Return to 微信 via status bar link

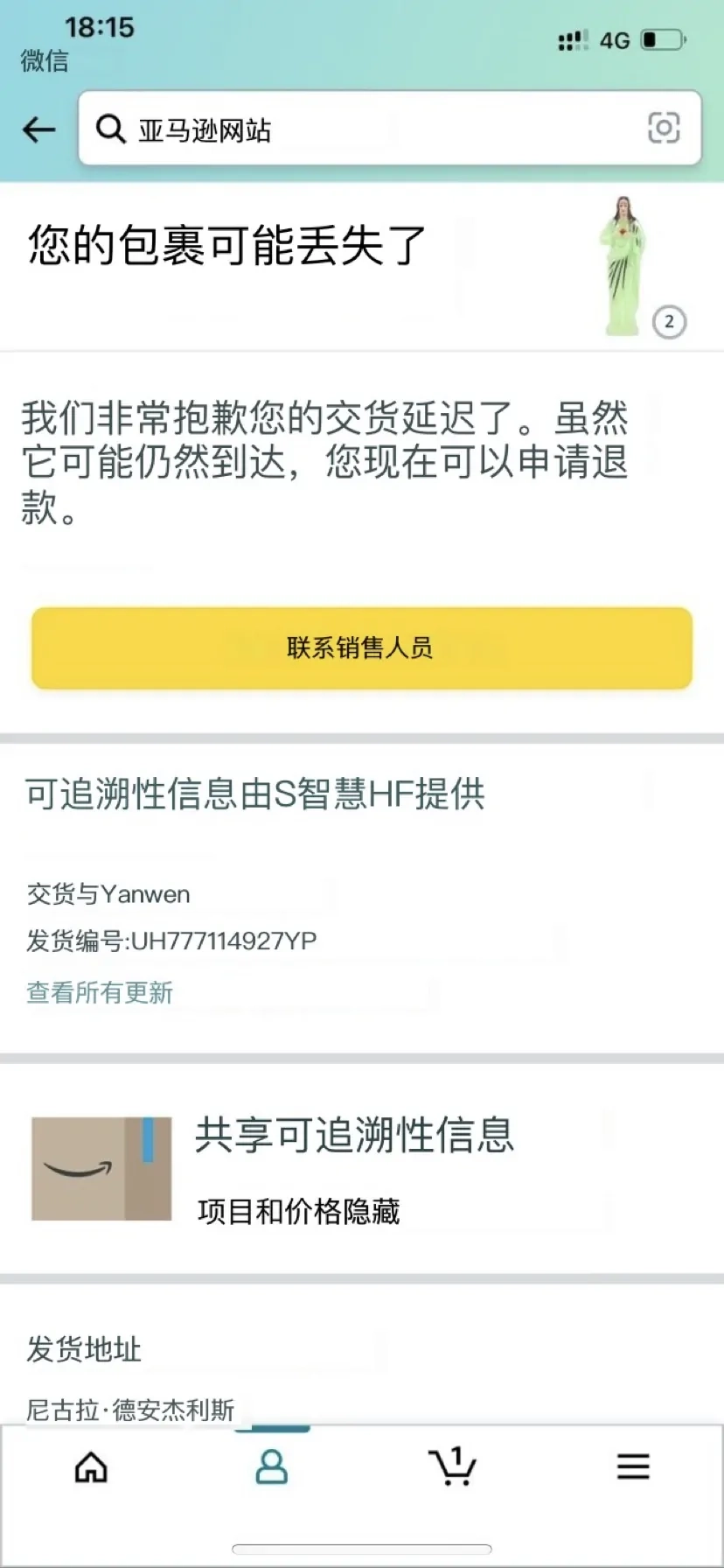pos(45,60)
